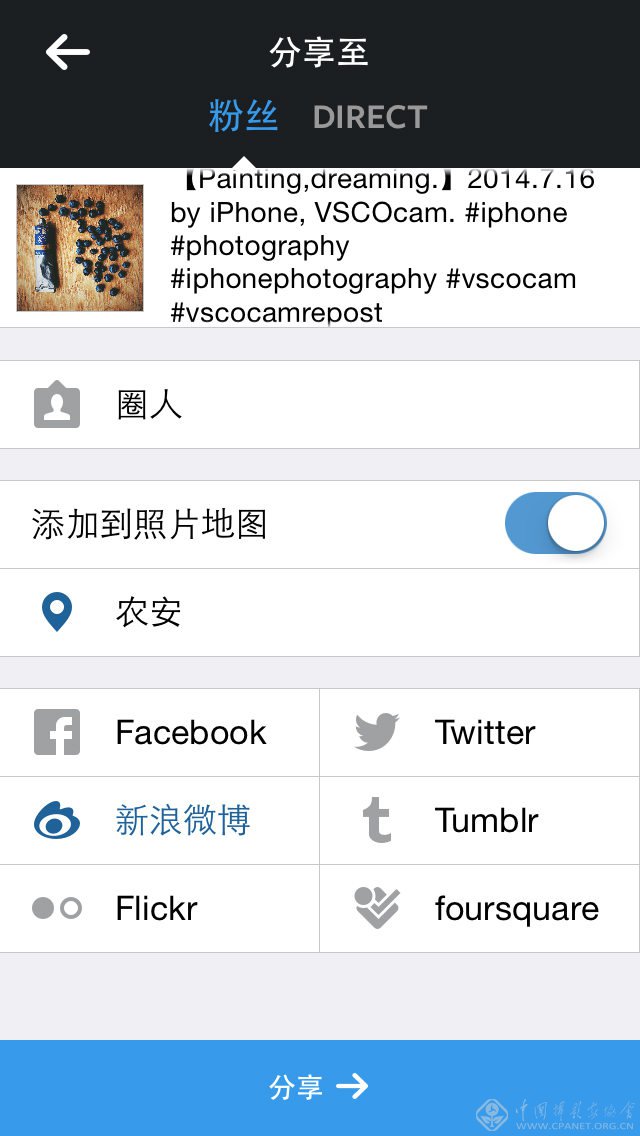
Task: Open the 农安 location row
Action: click(x=319, y=612)
